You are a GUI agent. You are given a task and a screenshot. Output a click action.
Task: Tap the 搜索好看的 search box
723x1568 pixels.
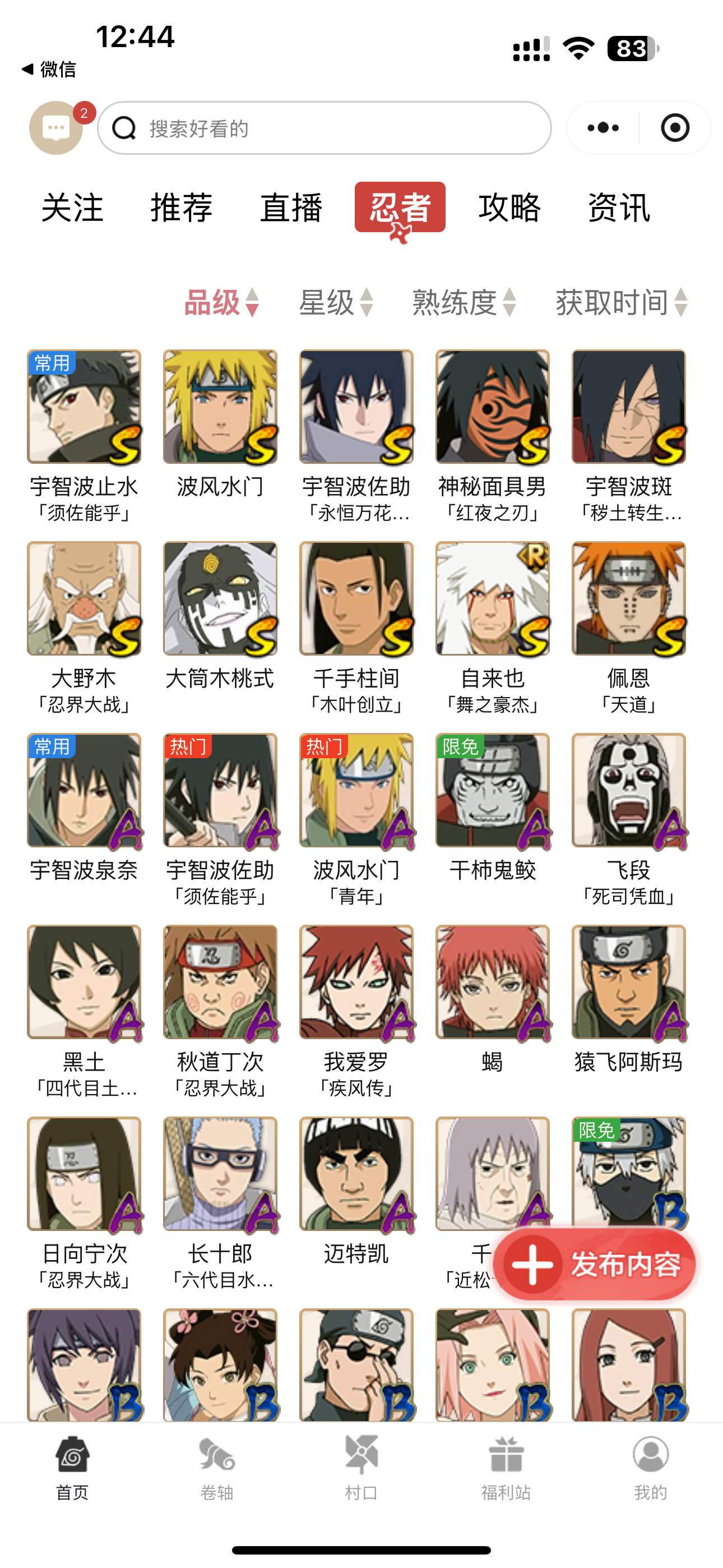tap(325, 128)
